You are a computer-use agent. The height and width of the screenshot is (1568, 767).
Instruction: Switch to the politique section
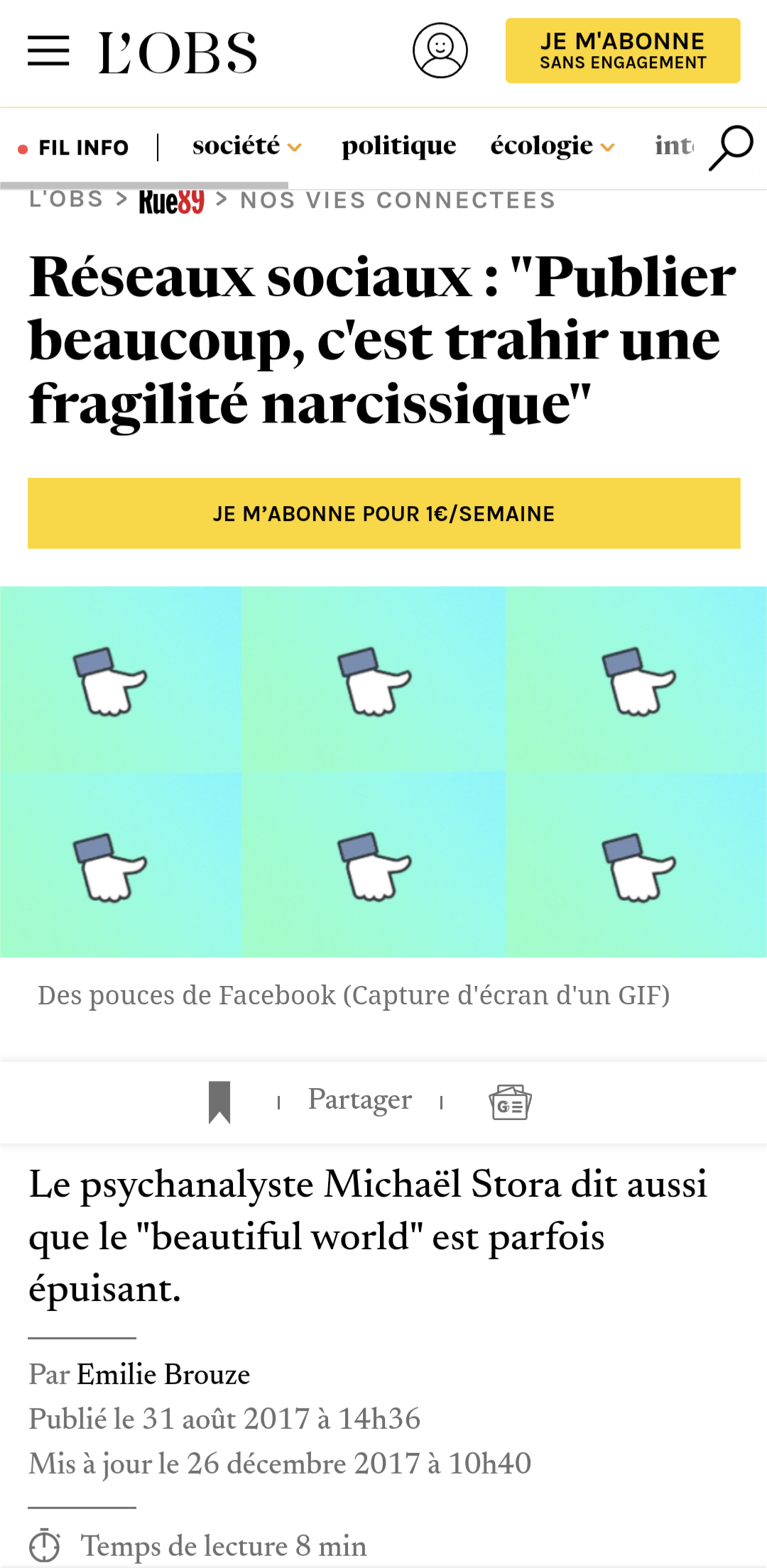(x=398, y=146)
